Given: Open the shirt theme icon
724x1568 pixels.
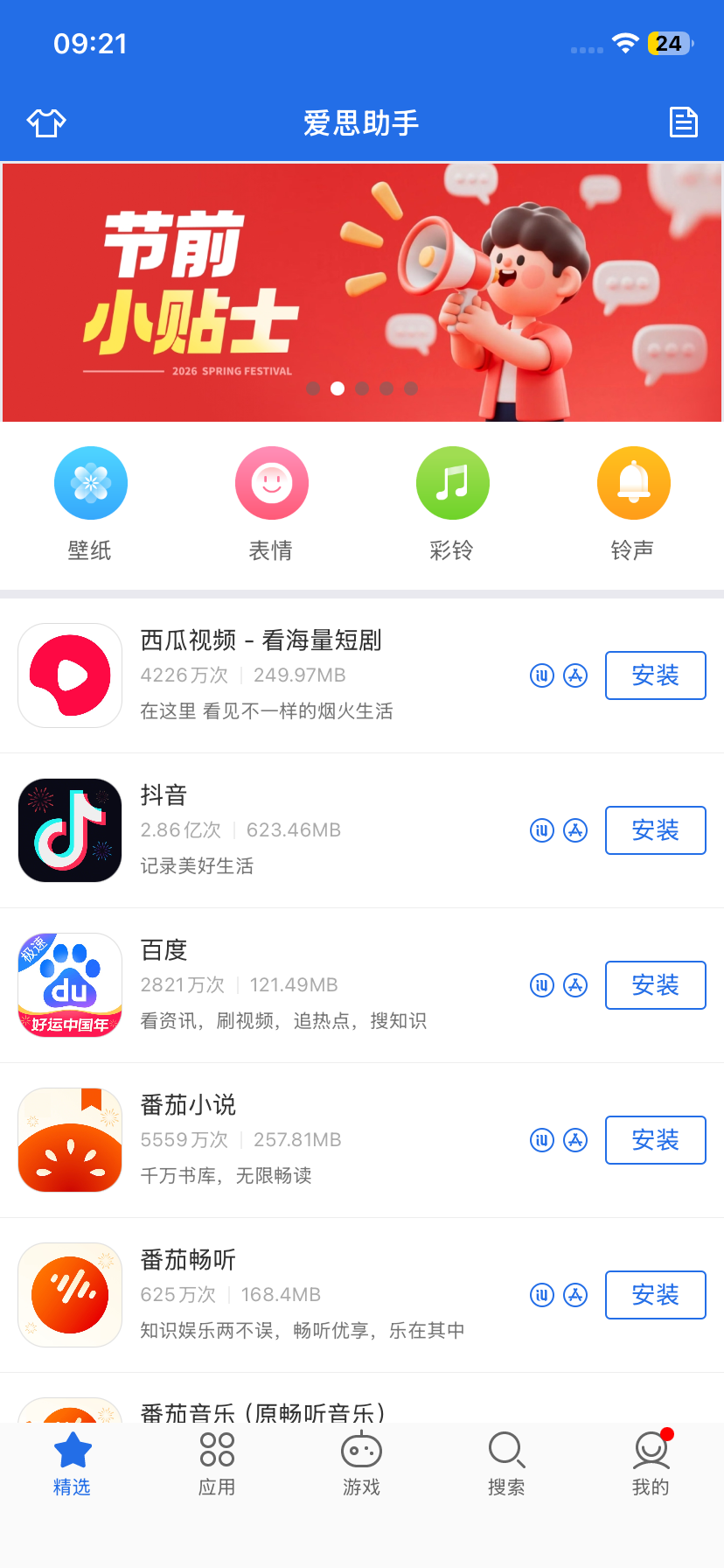Looking at the screenshot, I should (46, 122).
